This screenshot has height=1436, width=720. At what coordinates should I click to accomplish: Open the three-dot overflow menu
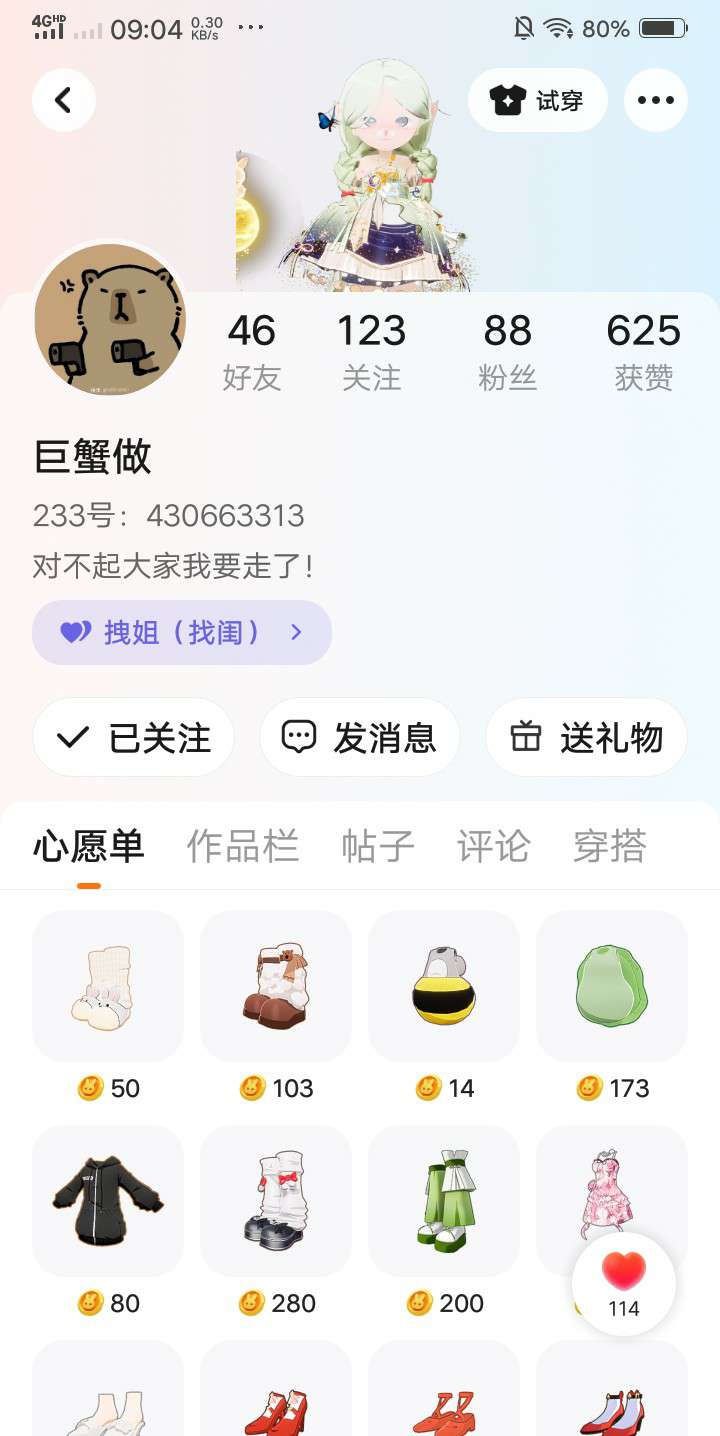tap(655, 100)
